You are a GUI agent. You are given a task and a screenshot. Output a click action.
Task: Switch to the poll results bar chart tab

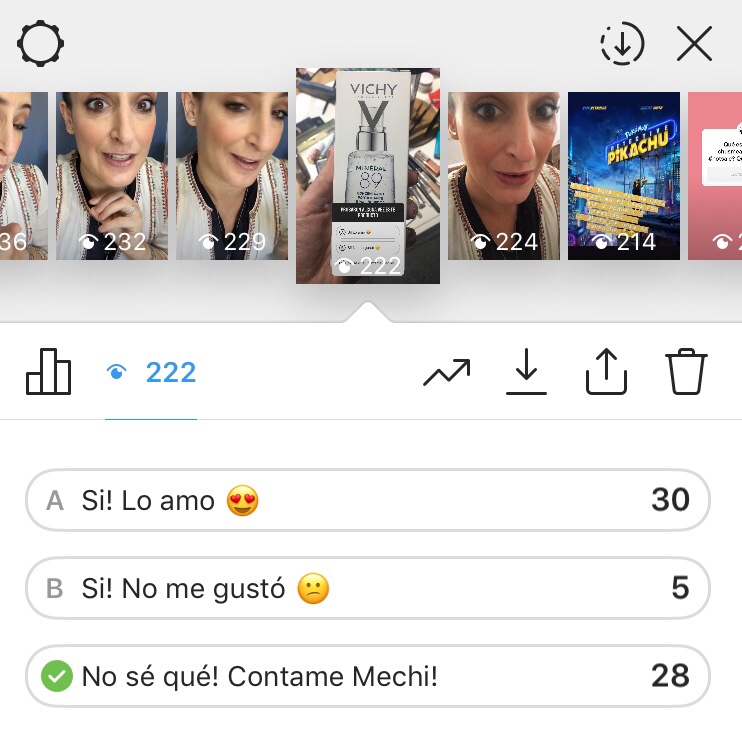pyautogui.click(x=49, y=373)
